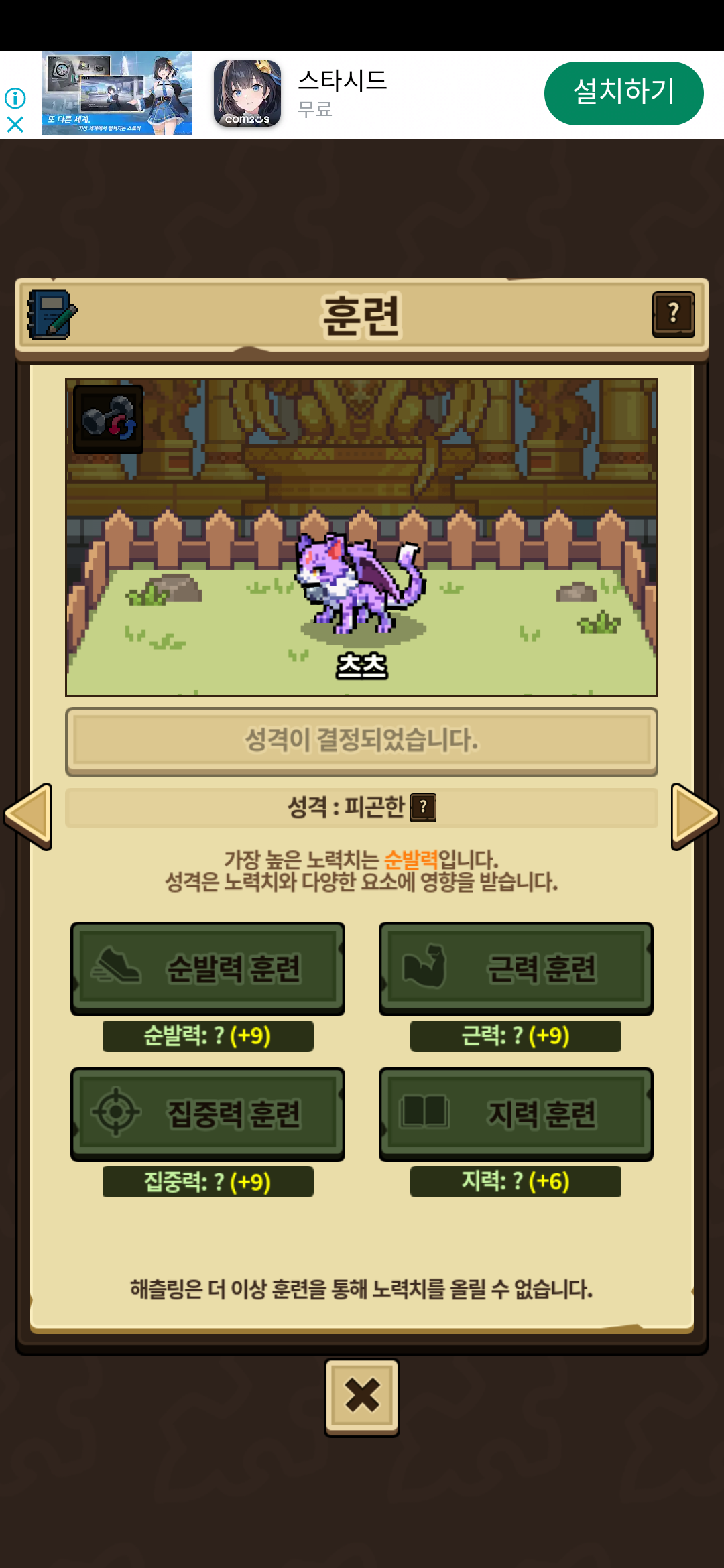The width and height of the screenshot is (724, 1568).
Task: Show the personality help next to 피곤한
Action: click(x=423, y=807)
